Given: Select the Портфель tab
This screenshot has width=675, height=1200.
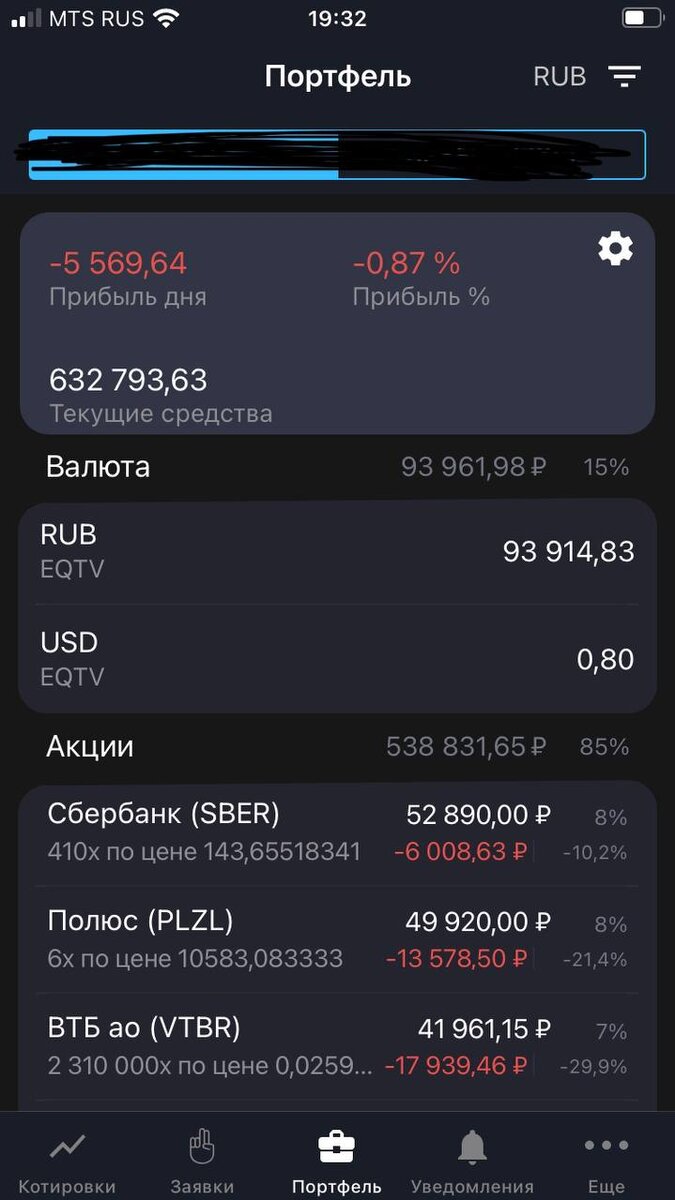Looking at the screenshot, I should pos(337,1160).
